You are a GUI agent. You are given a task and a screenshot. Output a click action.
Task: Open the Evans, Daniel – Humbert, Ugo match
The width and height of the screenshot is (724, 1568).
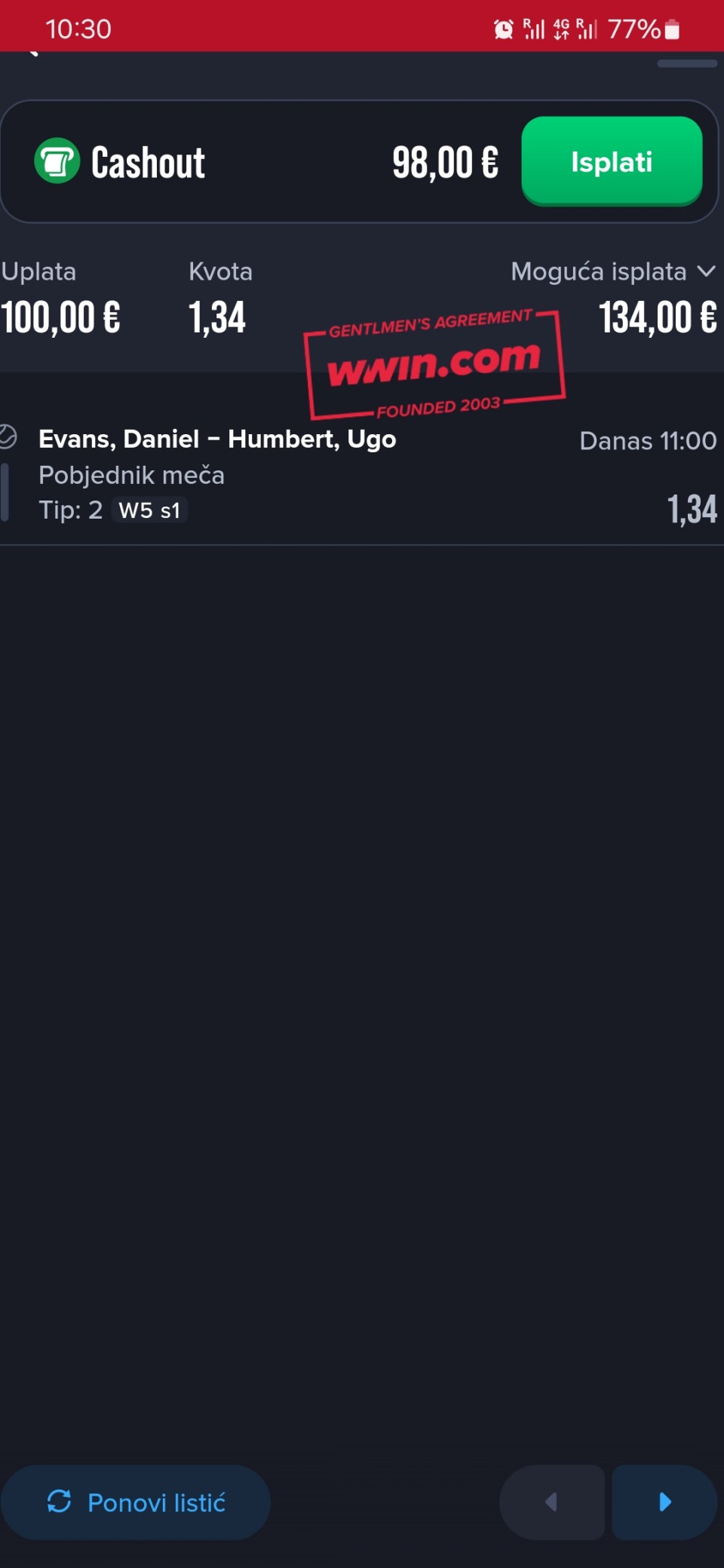[217, 439]
